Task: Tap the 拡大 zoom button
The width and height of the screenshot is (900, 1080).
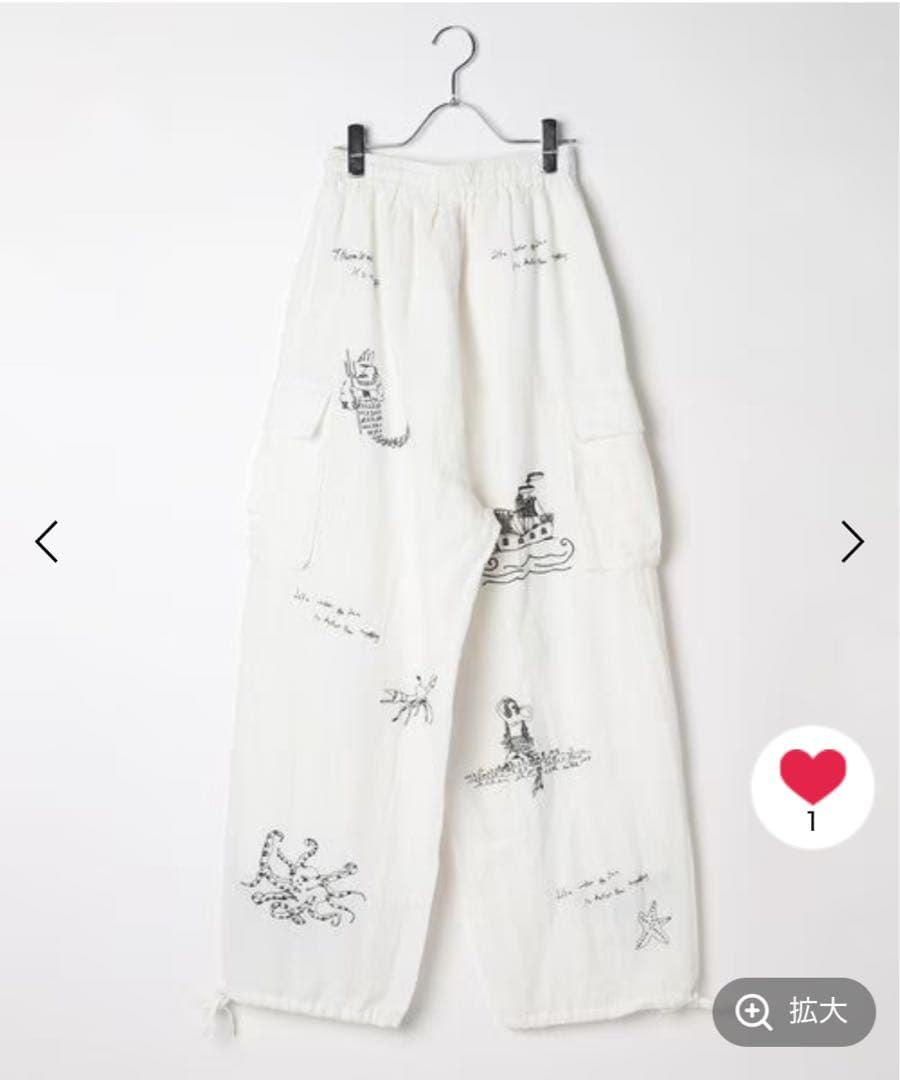Action: tap(794, 1012)
